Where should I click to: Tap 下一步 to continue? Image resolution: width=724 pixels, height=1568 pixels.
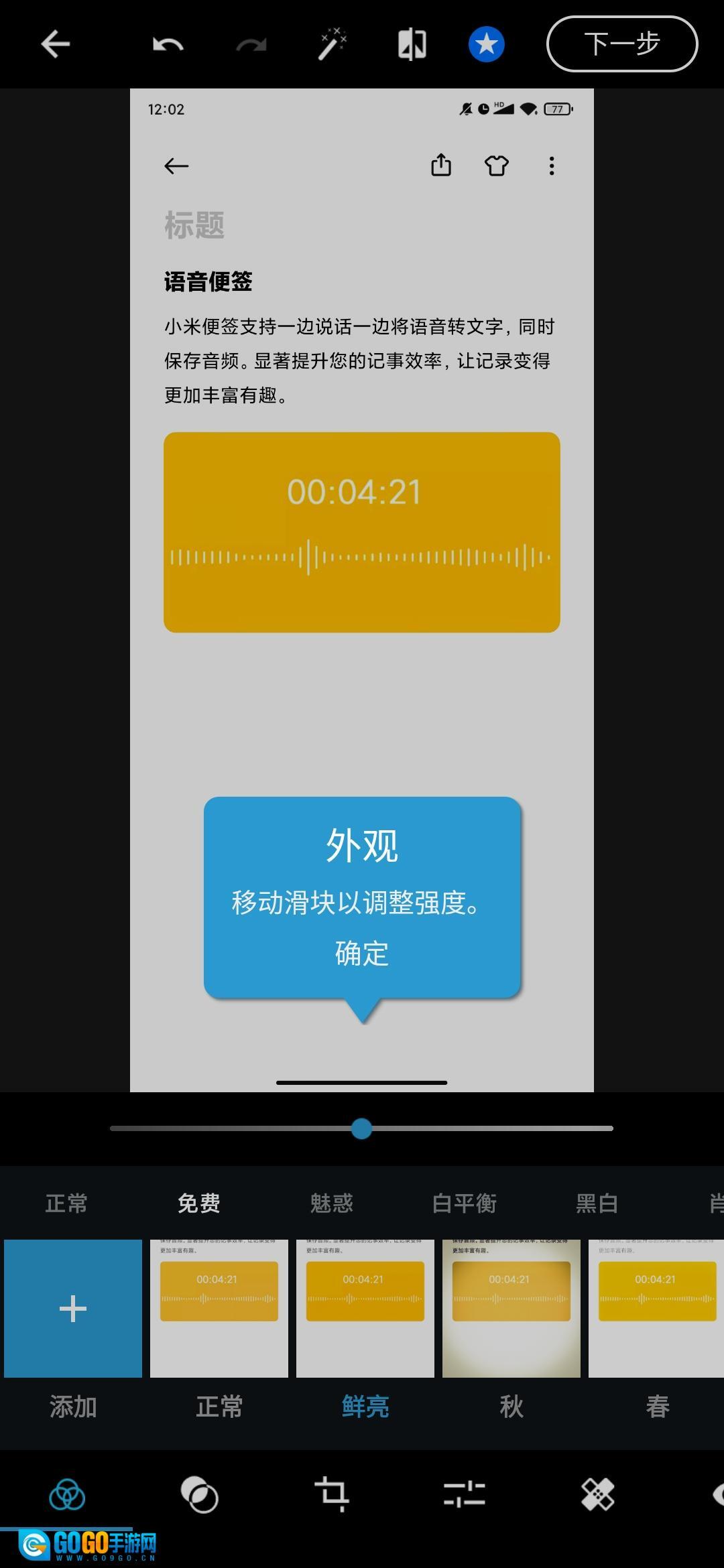(x=622, y=44)
